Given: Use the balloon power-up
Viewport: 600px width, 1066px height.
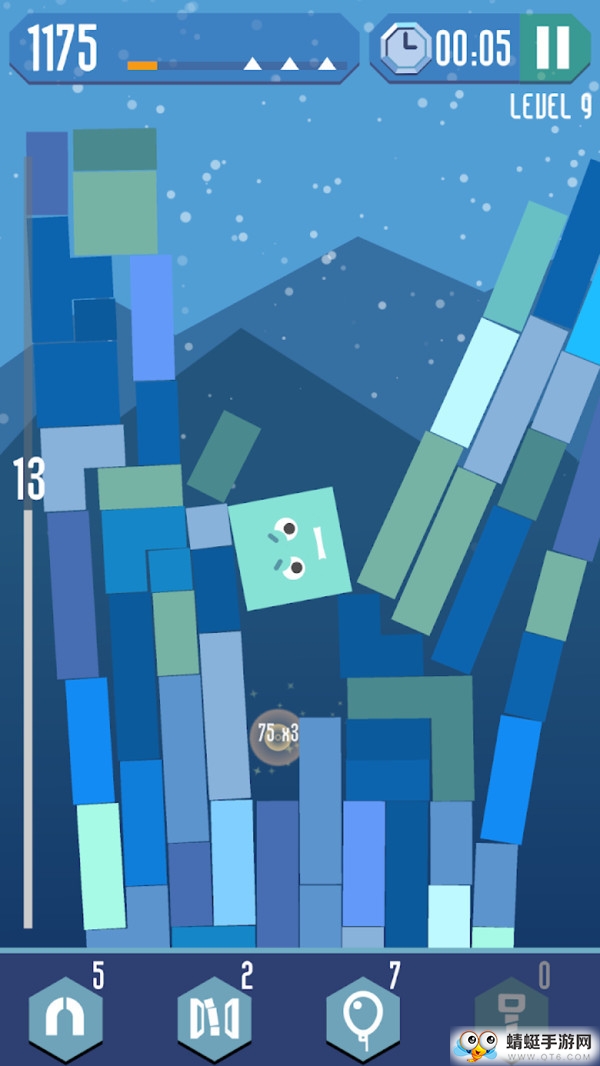Looking at the screenshot, I should coord(362,1018).
